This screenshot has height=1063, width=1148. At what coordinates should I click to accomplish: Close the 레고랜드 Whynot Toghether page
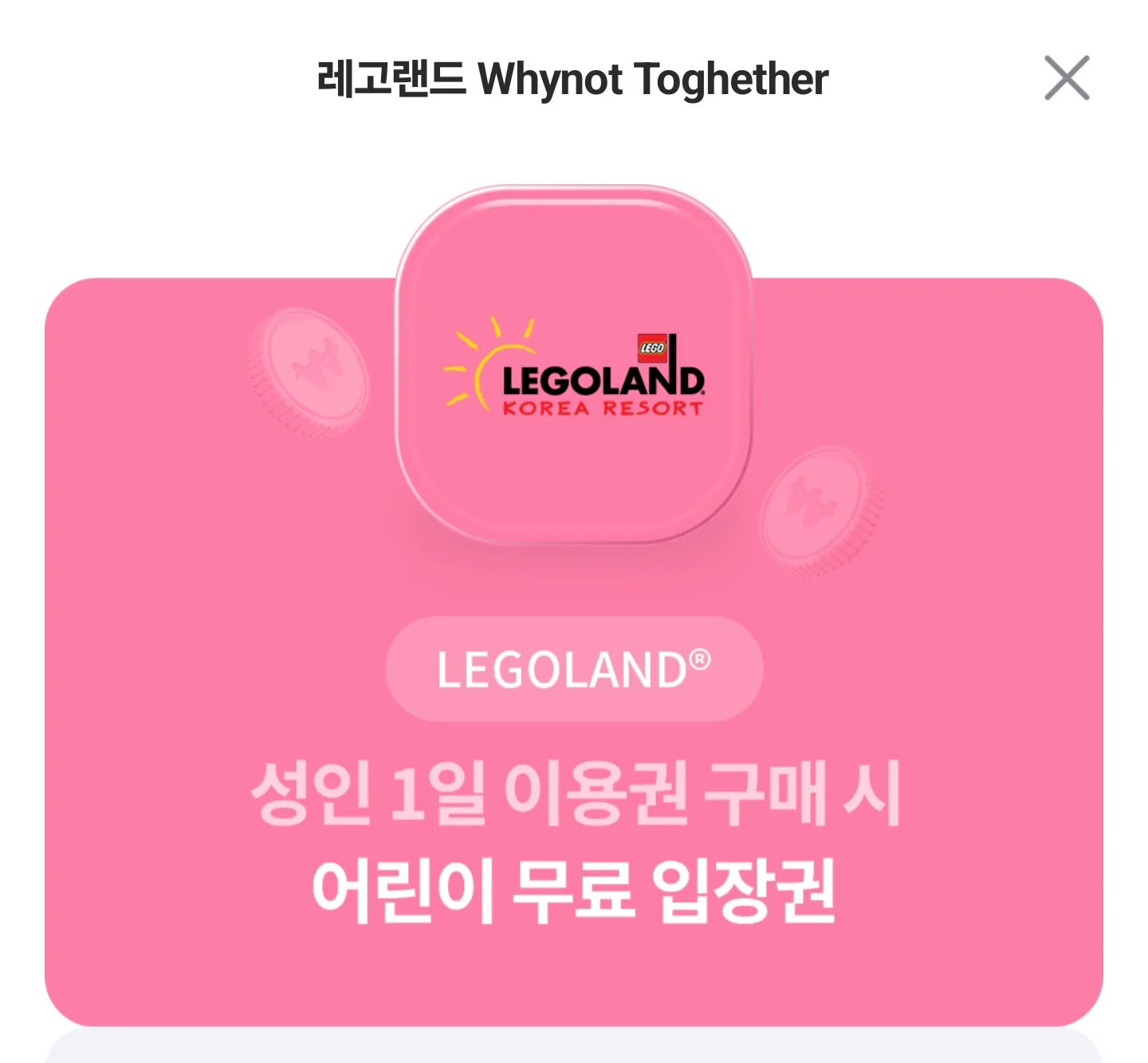point(1067,78)
